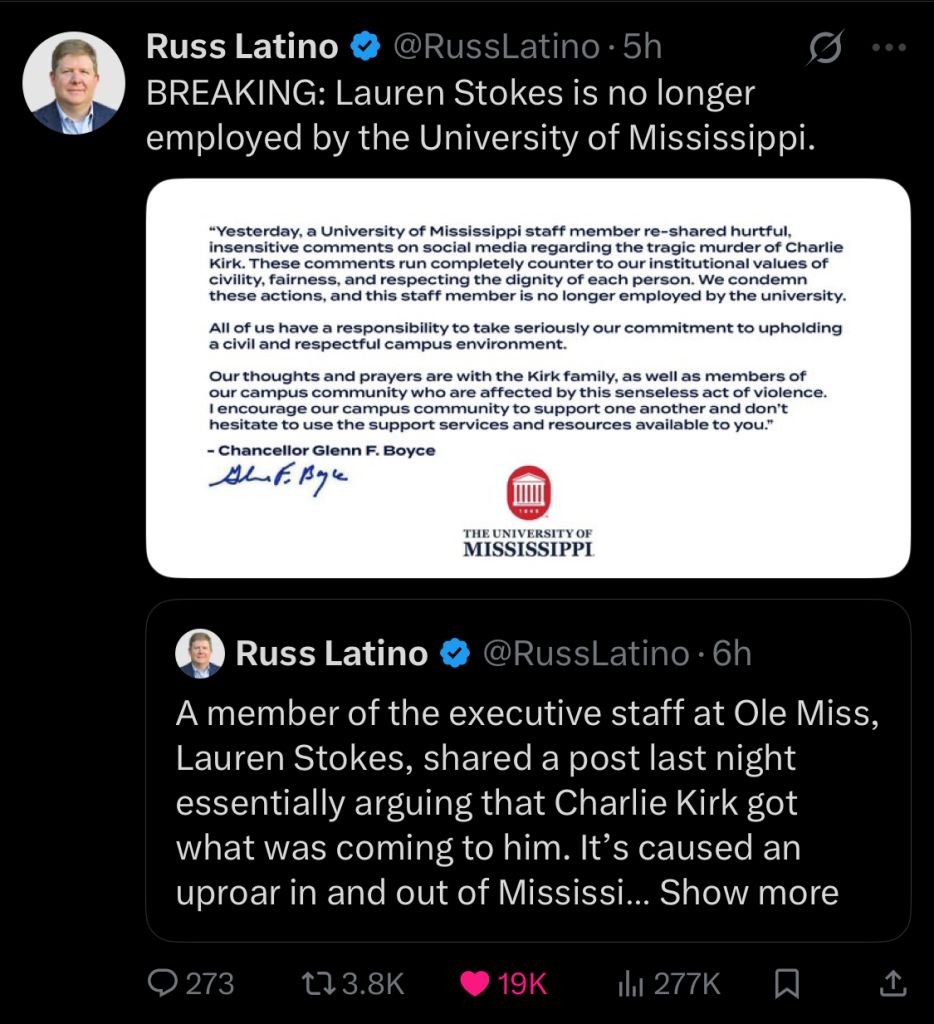The image size is (934, 1024).
Task: Open the quoted Russ Latino post from 6h
Action: 528,771
